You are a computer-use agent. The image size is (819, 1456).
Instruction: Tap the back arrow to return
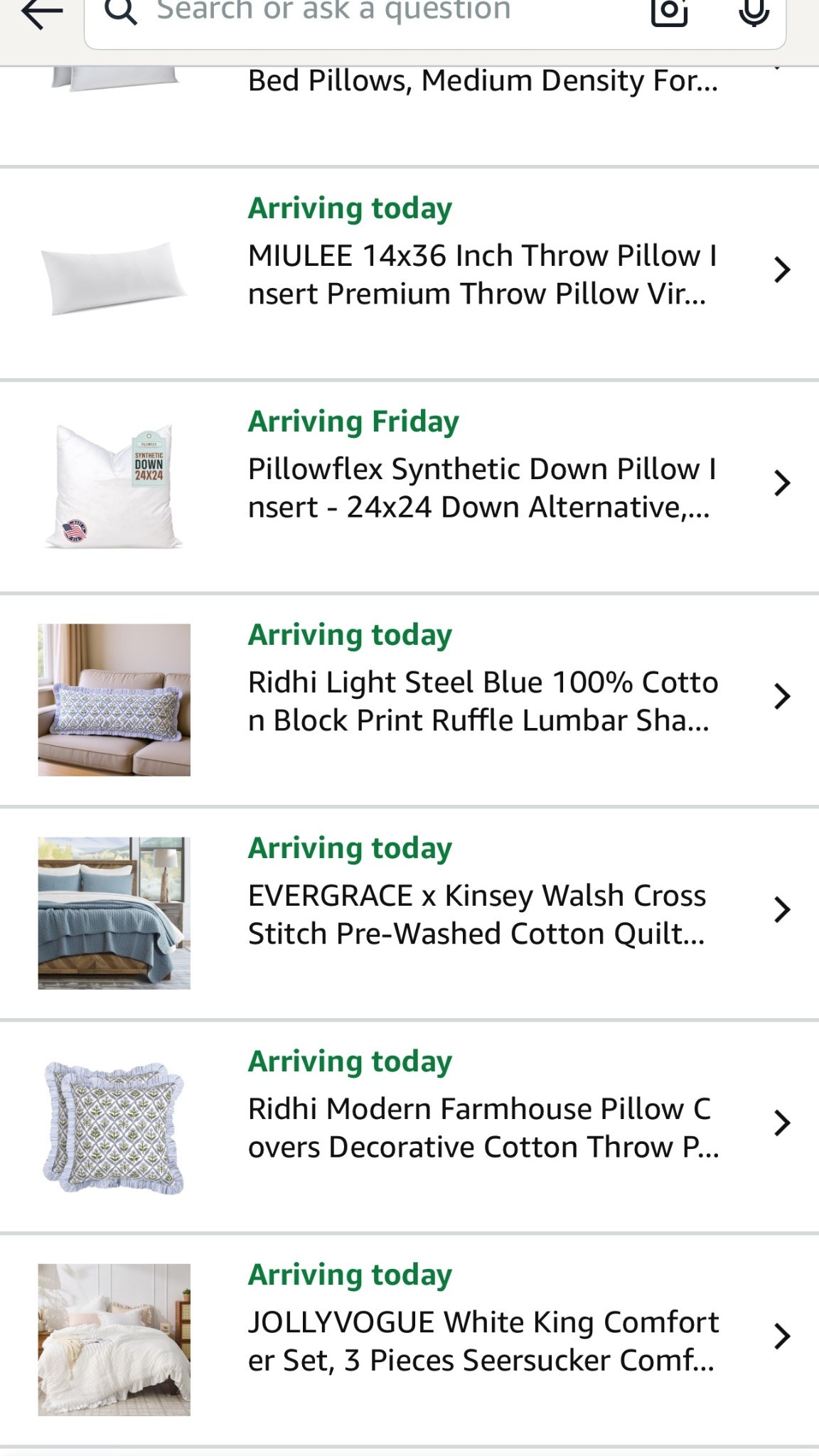pos(41,11)
